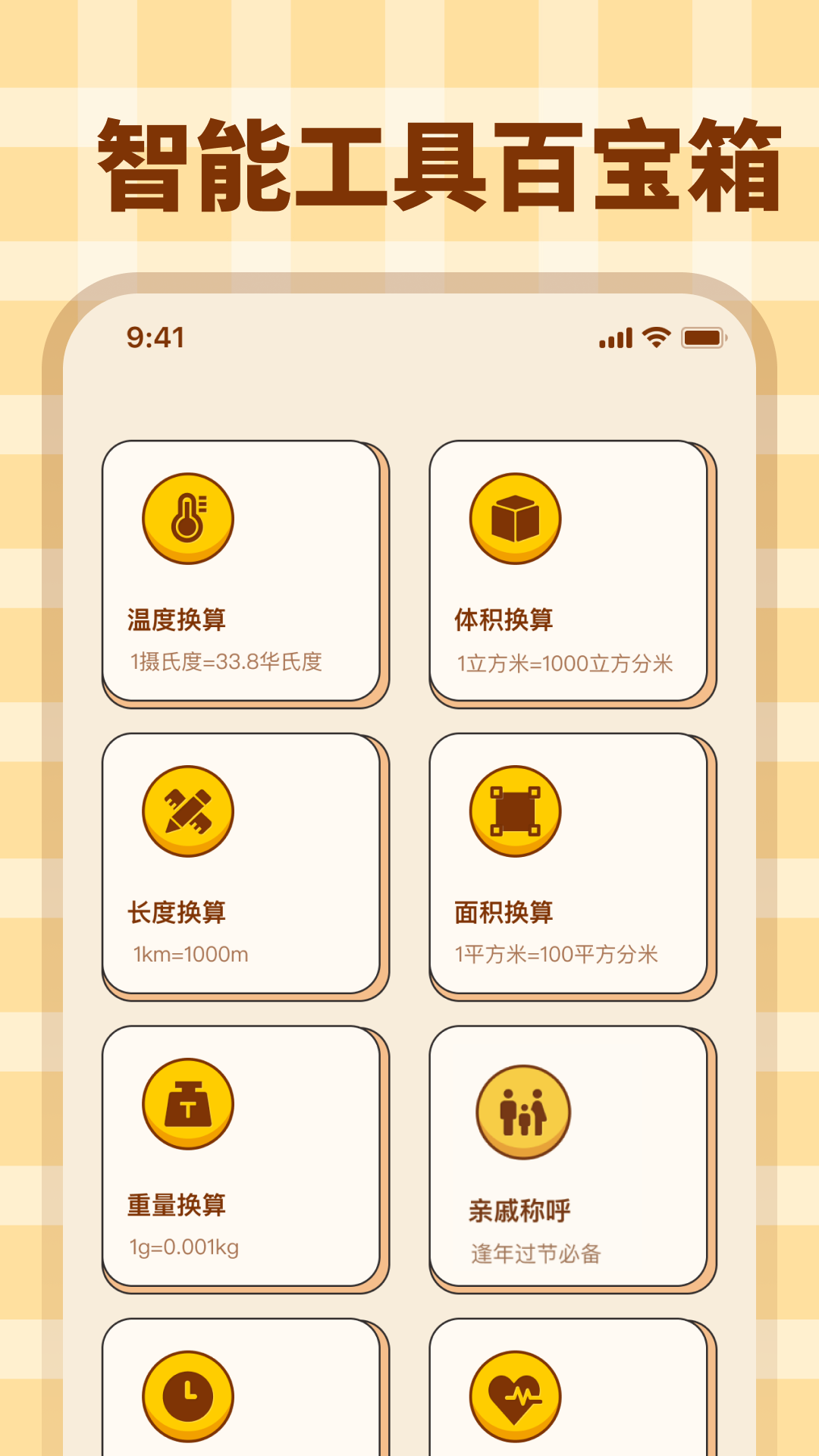Tap the weight scale icon
Screen dimensions: 819x1456
(x=187, y=1103)
